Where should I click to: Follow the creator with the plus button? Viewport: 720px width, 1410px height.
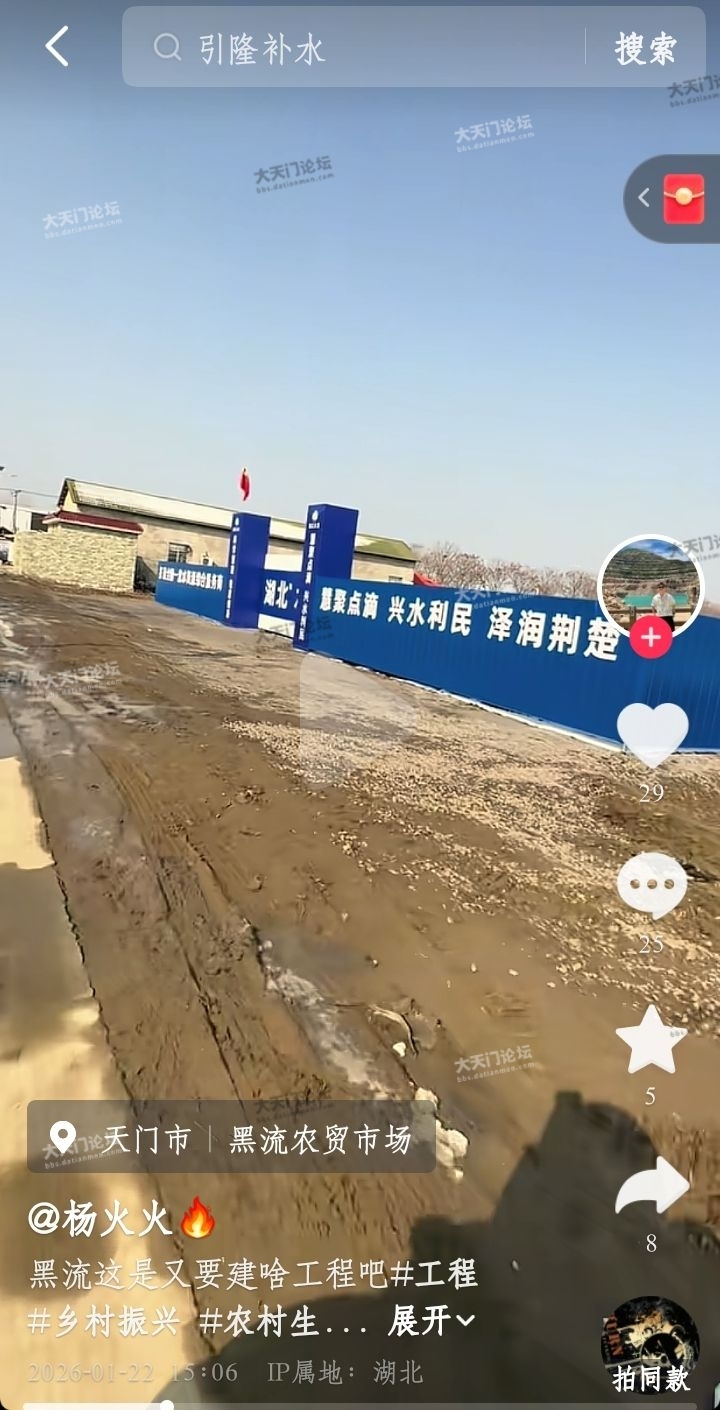click(650, 638)
